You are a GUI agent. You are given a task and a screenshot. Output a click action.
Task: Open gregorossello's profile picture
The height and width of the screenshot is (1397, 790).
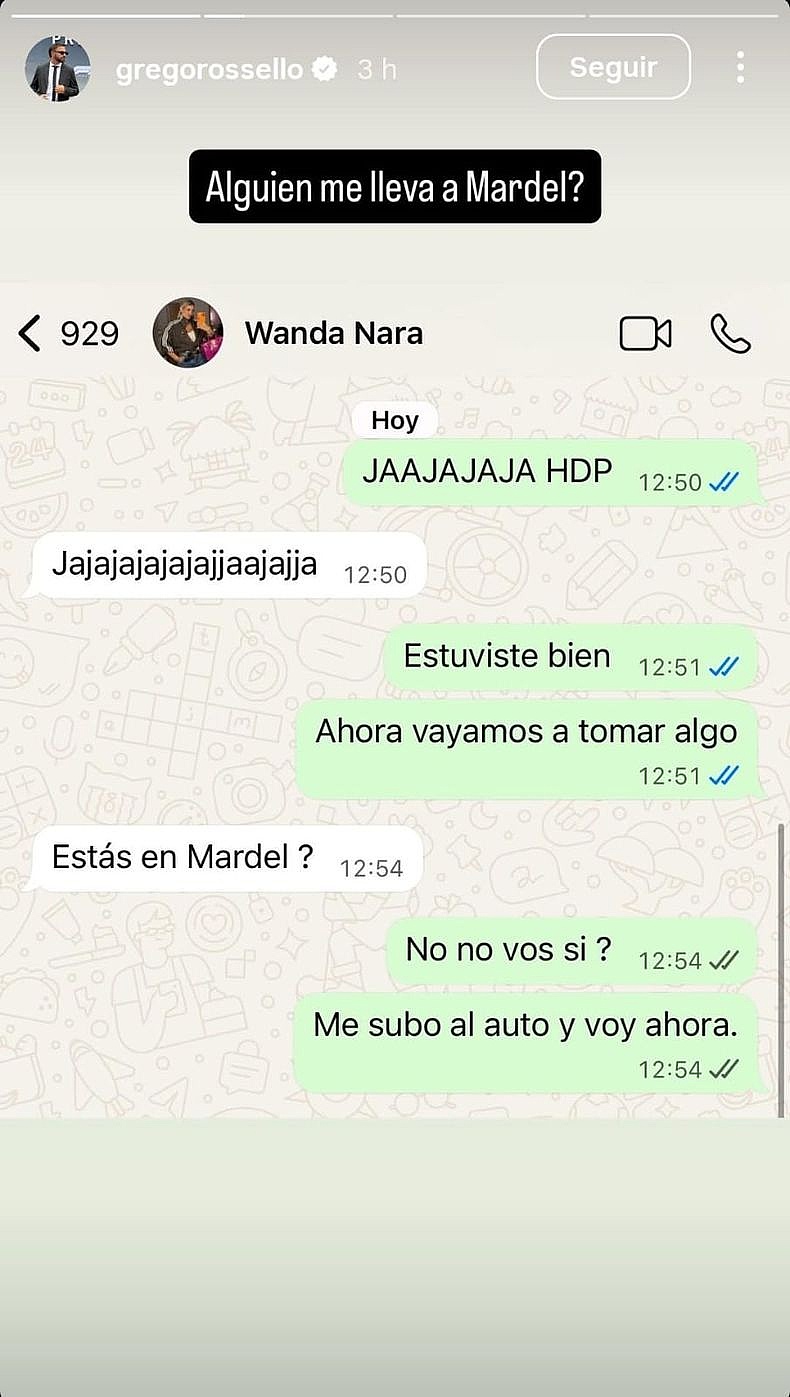(57, 68)
